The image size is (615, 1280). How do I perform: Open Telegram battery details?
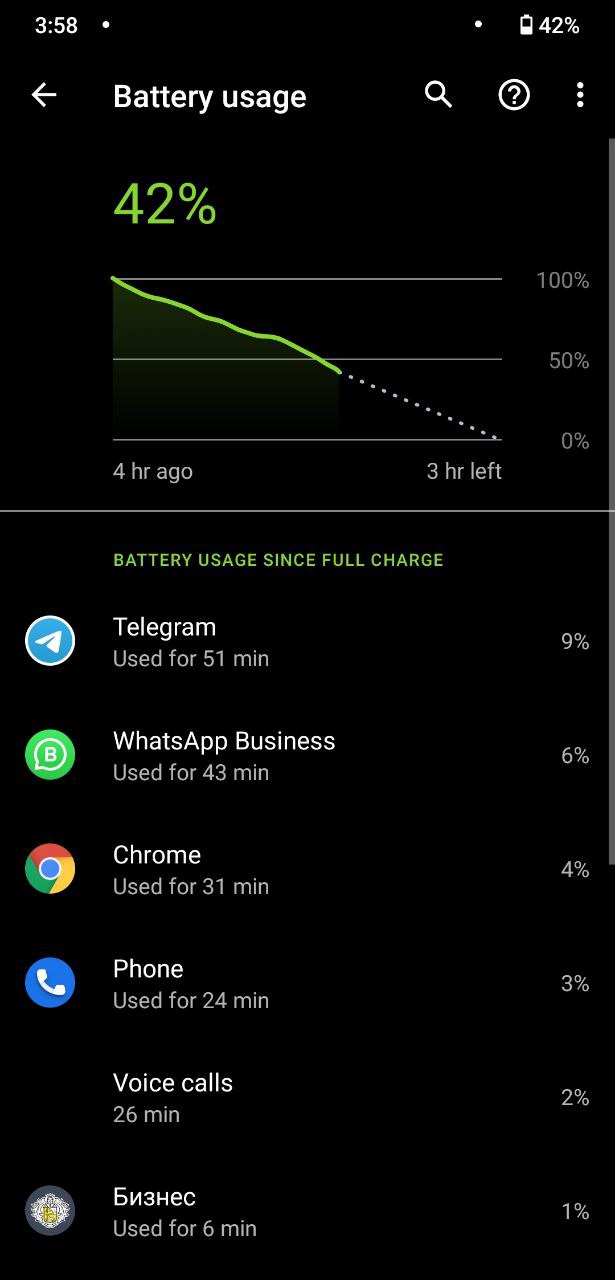(x=307, y=641)
